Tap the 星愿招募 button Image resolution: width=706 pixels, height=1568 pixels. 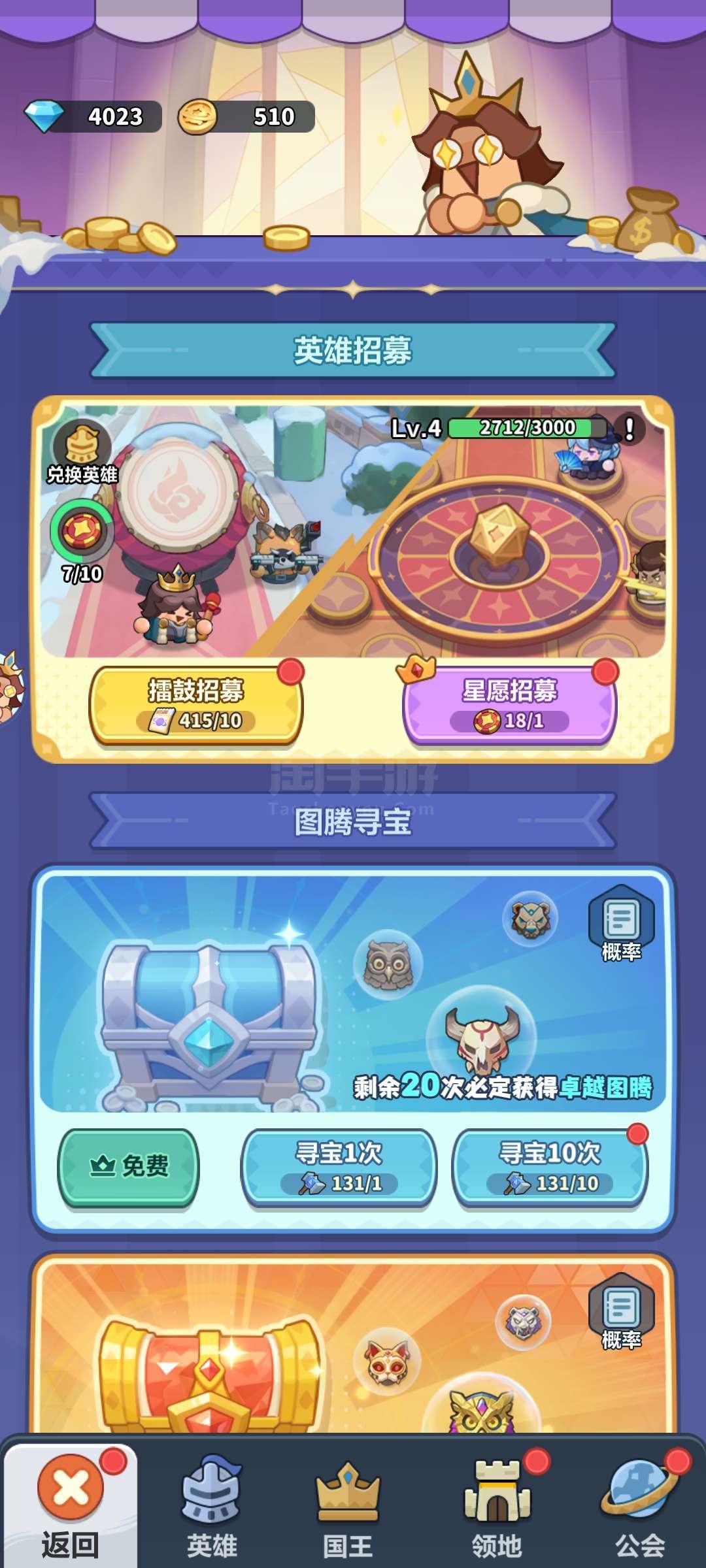pos(510,705)
